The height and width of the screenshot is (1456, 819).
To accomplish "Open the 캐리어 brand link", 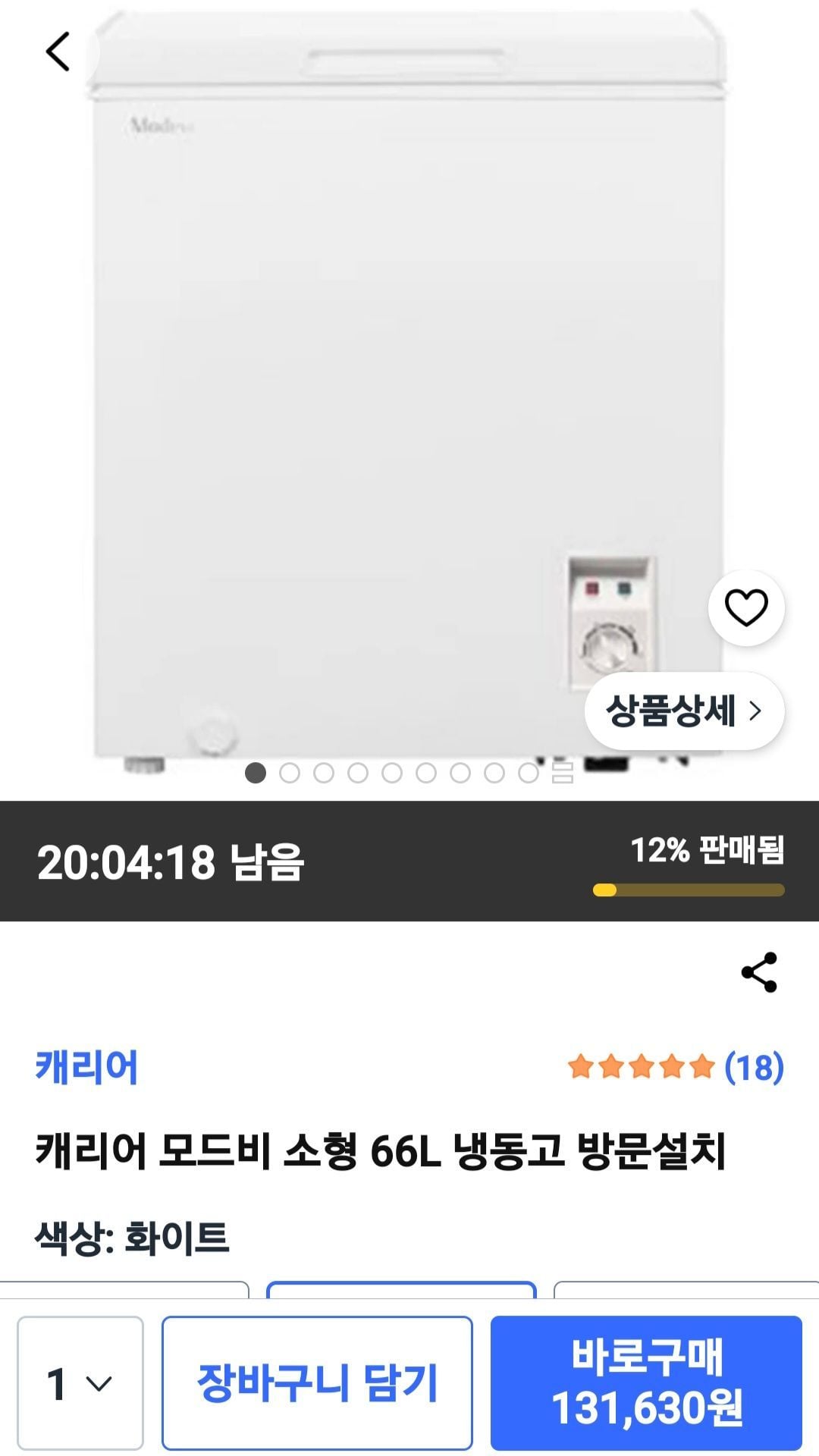I will (x=86, y=1067).
